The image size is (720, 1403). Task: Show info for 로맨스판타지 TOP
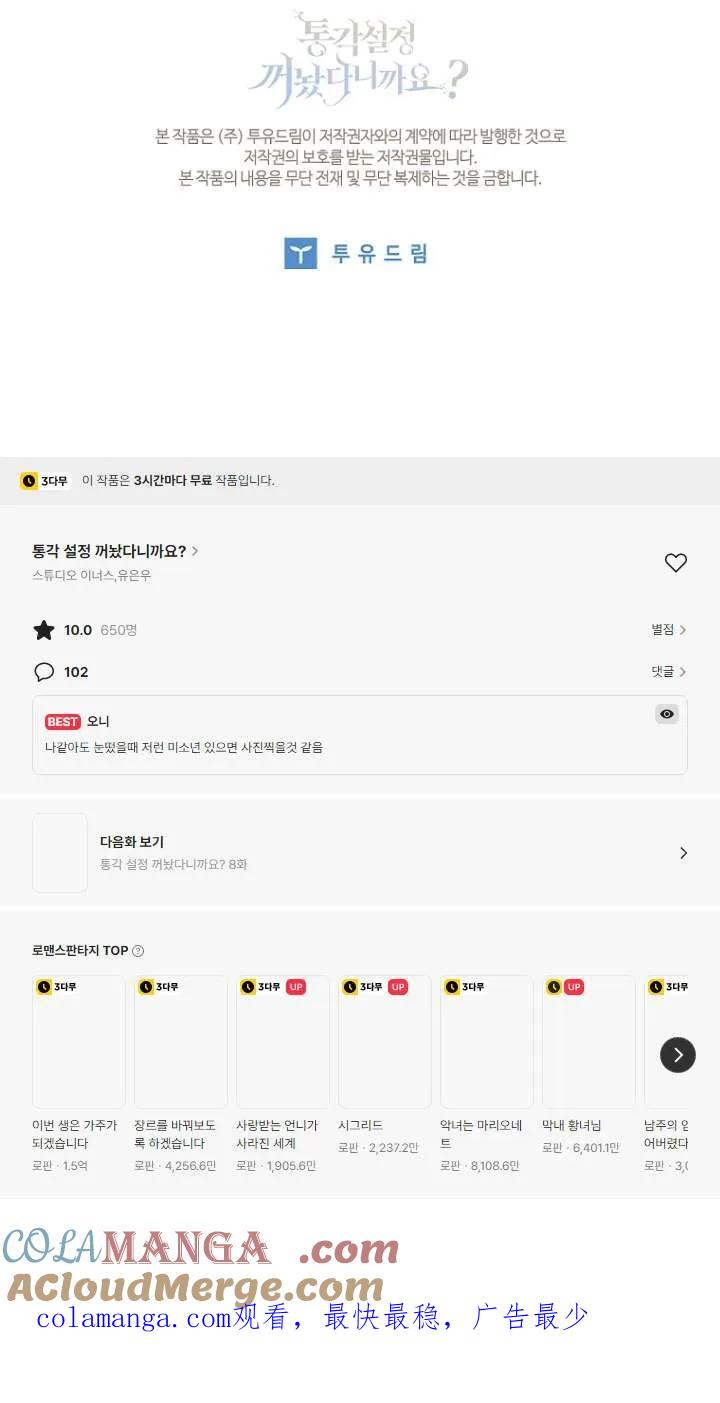coord(138,951)
